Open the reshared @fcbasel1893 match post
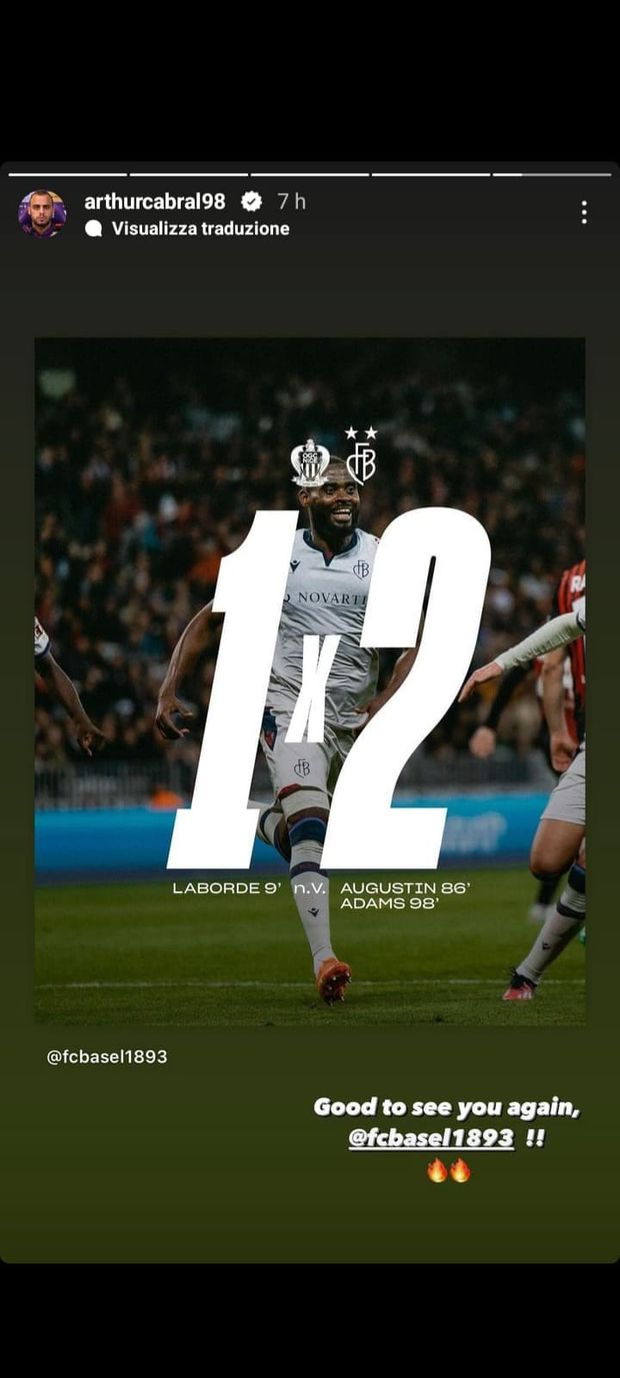 click(310, 680)
